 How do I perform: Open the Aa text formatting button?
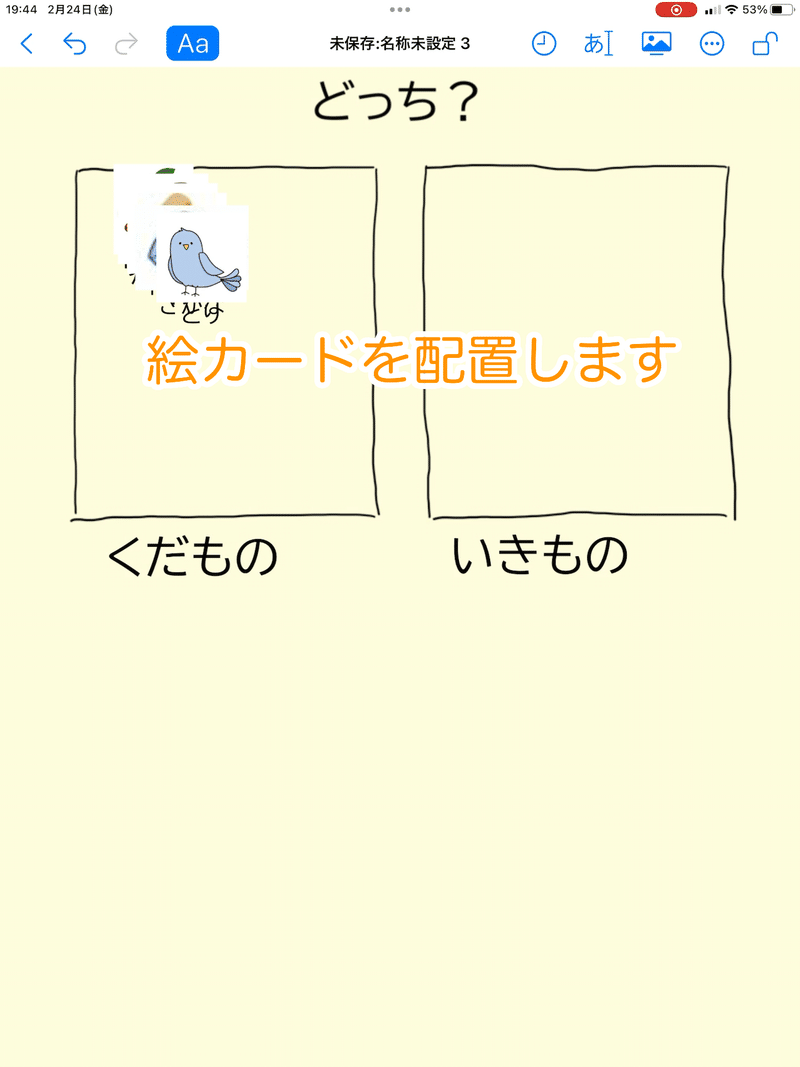tap(192, 43)
